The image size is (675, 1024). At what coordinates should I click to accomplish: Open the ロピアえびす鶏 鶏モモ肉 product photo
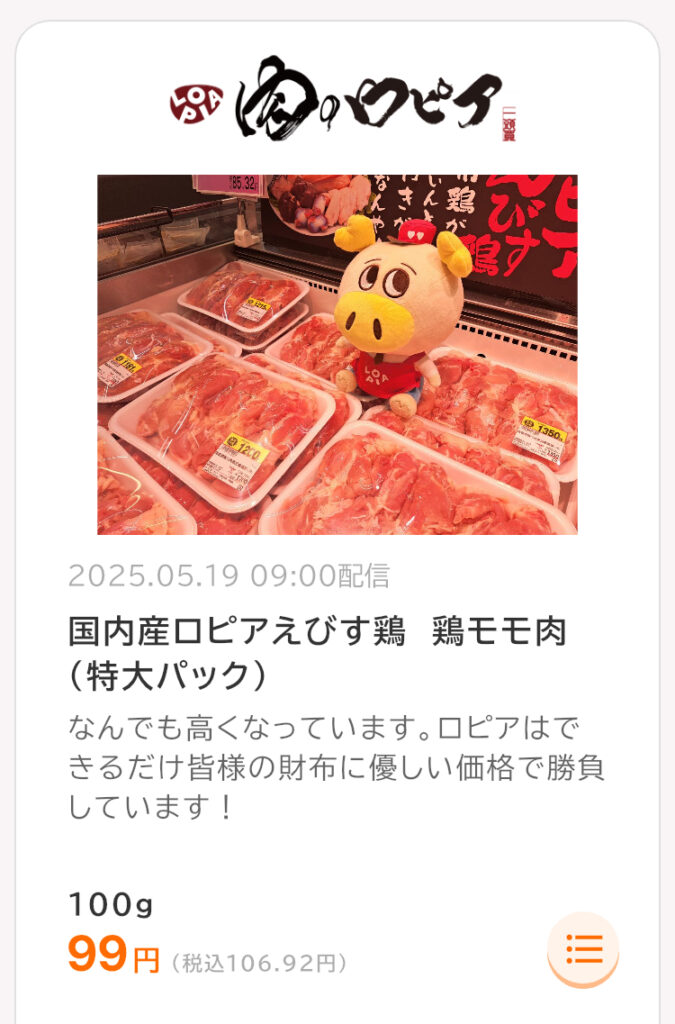337,354
